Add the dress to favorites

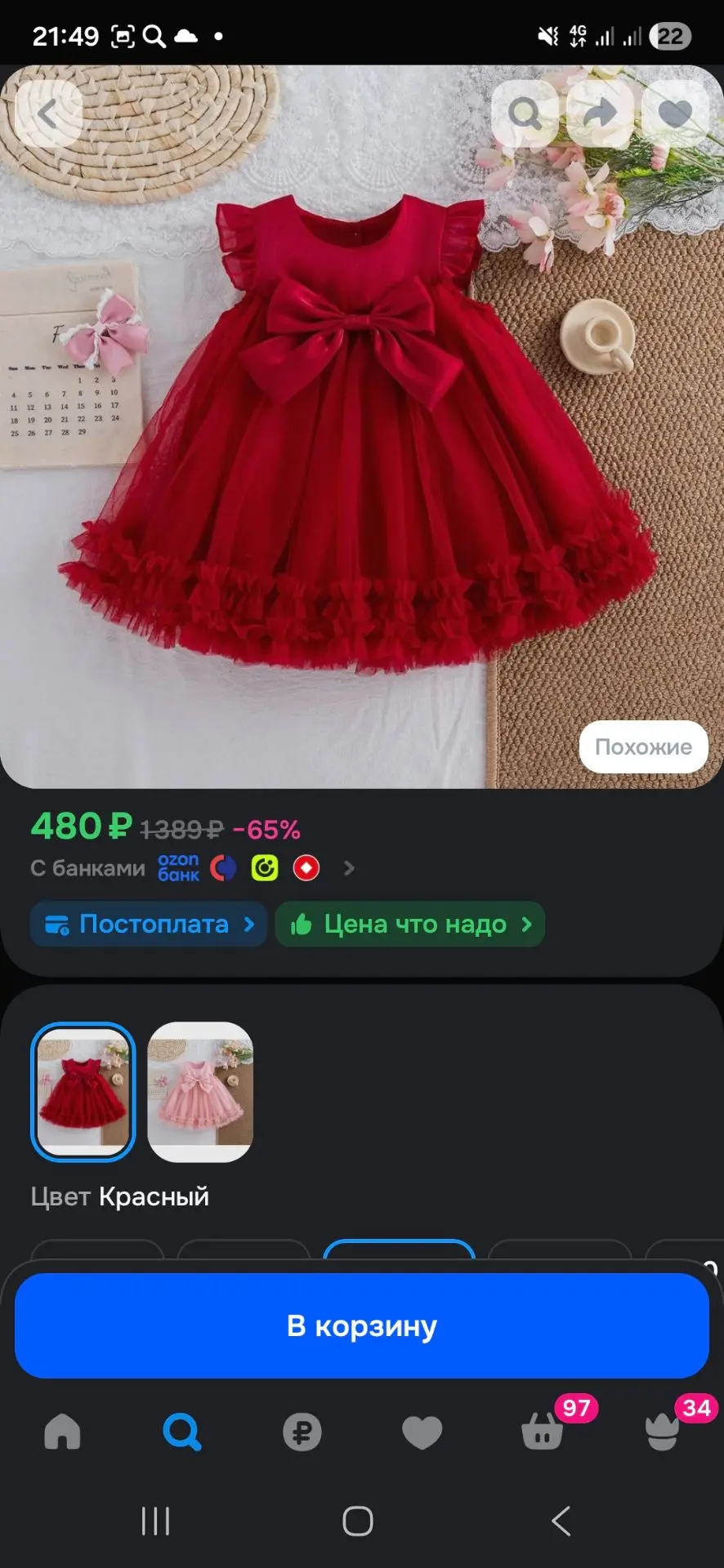[675, 114]
